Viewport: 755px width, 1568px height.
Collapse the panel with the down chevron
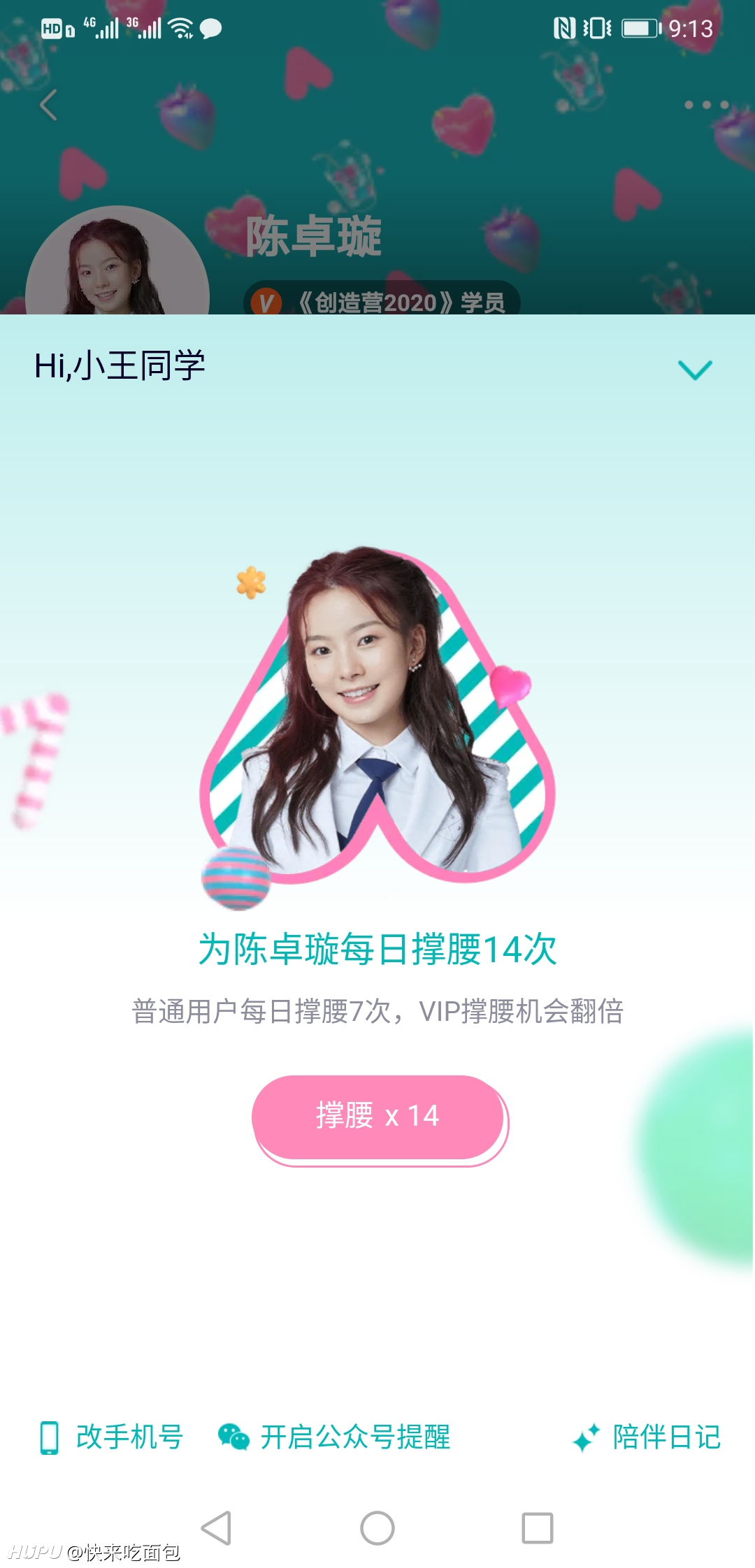pos(695,369)
